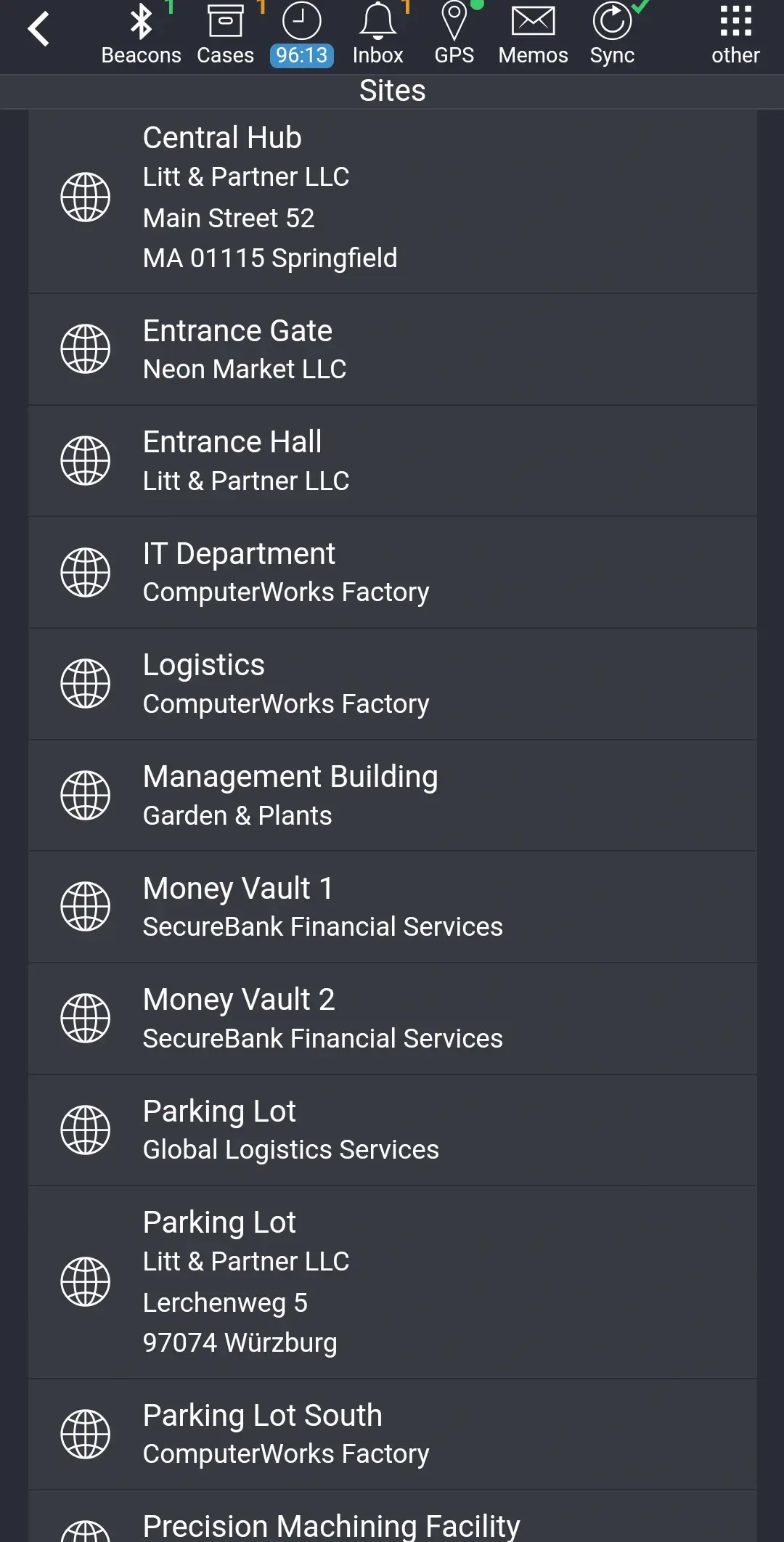
Task: Select the Central Hub site
Action: [392, 197]
